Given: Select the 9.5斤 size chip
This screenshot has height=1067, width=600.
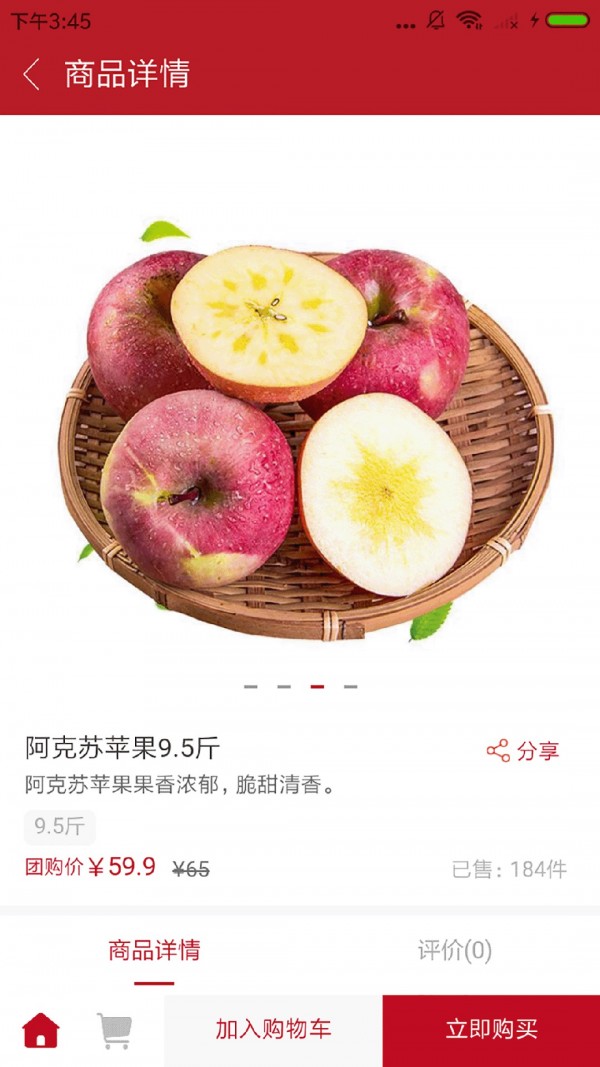Looking at the screenshot, I should pos(60,827).
